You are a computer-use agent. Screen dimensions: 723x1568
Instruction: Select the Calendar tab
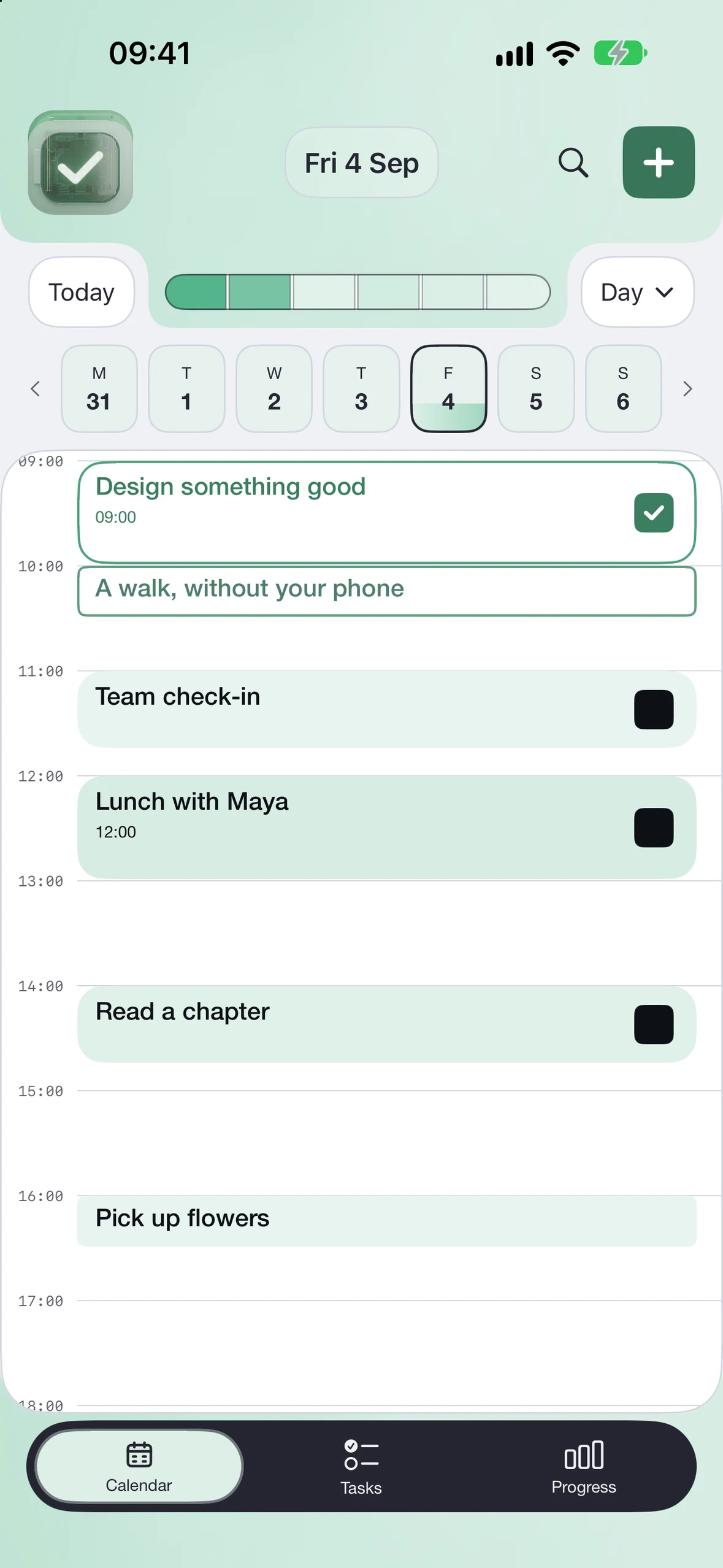pos(139,1467)
